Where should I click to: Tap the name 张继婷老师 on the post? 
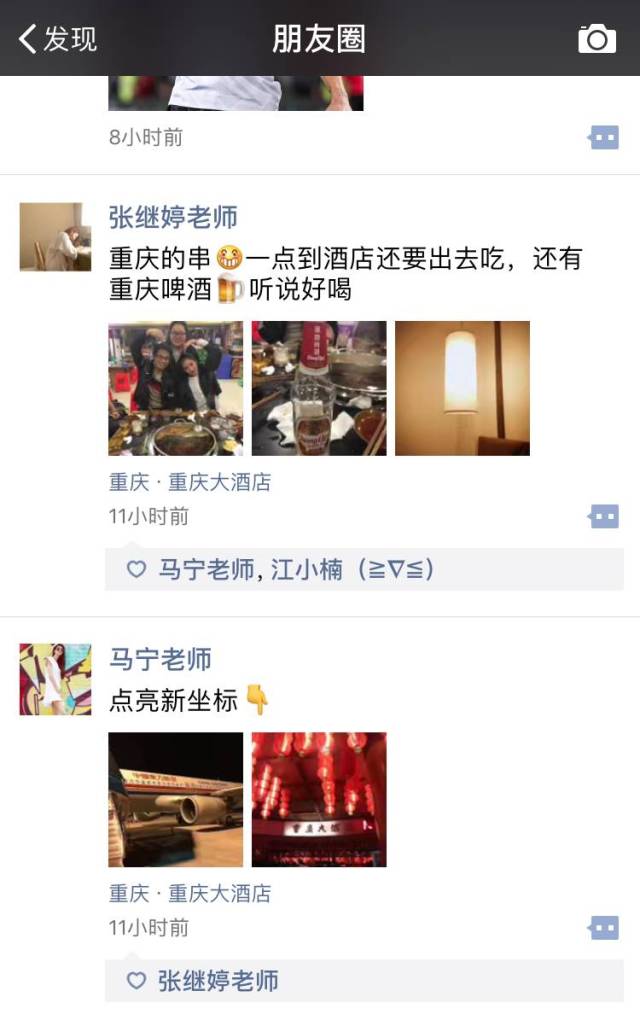(173, 217)
